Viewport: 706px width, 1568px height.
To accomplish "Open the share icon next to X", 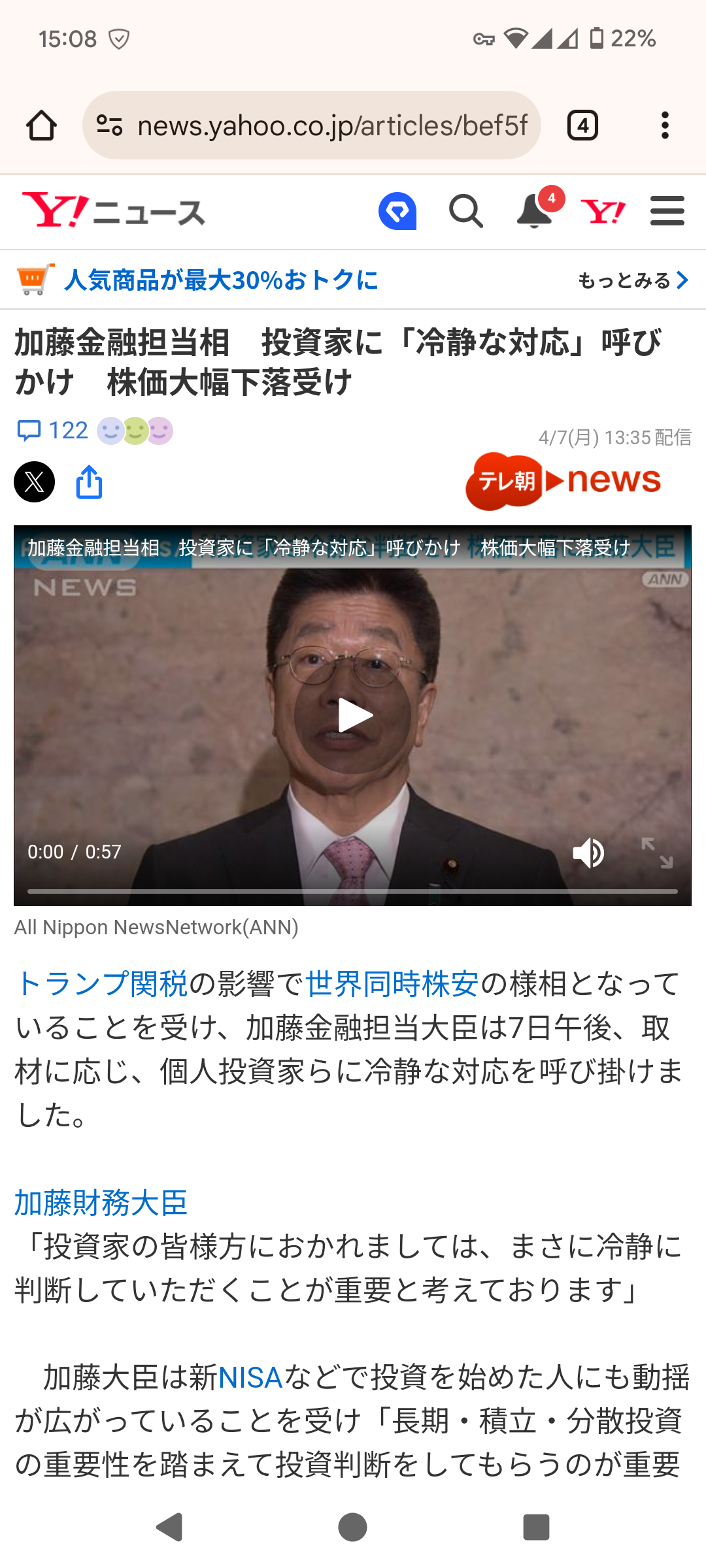I will tap(89, 482).
